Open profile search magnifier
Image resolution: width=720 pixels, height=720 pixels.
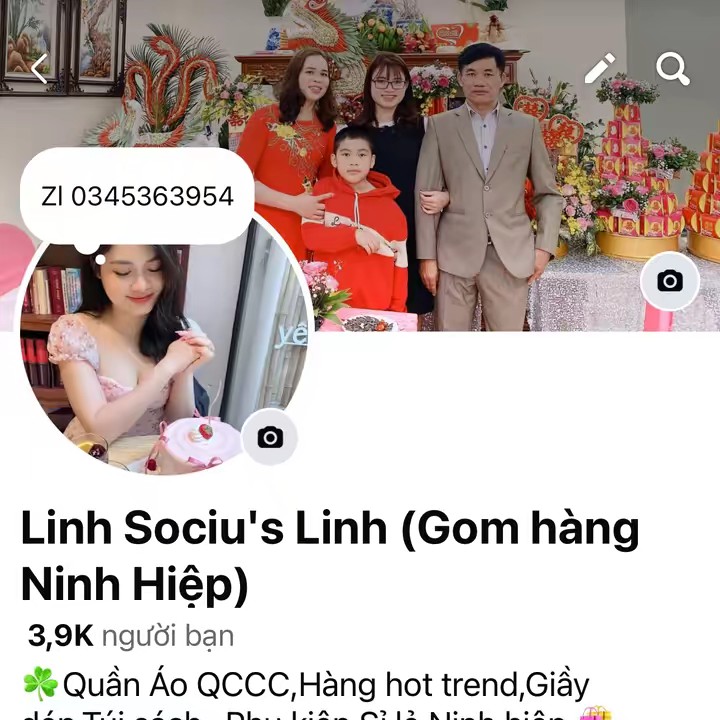(x=673, y=68)
